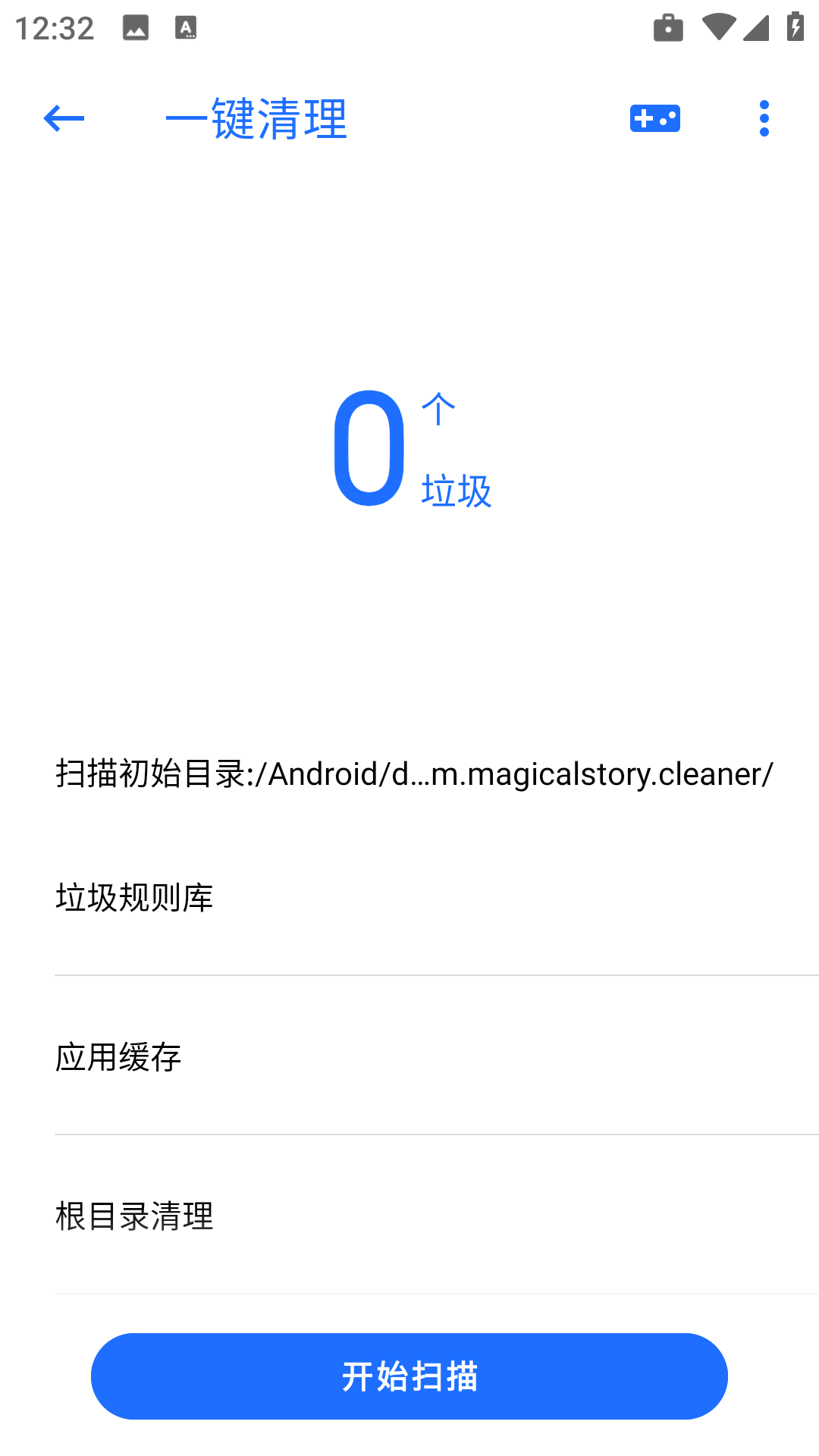The width and height of the screenshot is (819, 1456).
Task: Click the 一键清理 title text
Action: pyautogui.click(x=257, y=119)
